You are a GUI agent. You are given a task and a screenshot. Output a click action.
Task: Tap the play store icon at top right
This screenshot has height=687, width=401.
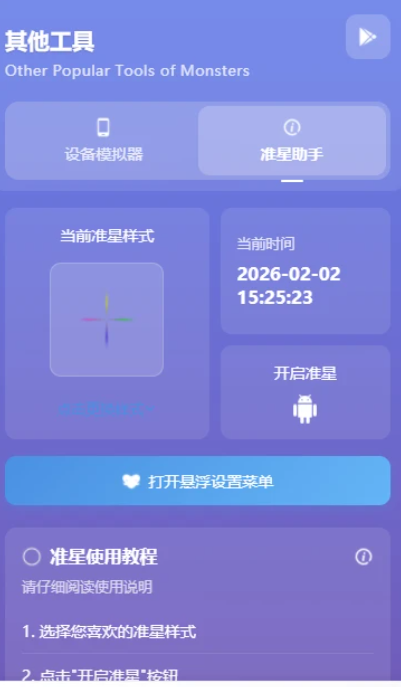pyautogui.click(x=368, y=37)
